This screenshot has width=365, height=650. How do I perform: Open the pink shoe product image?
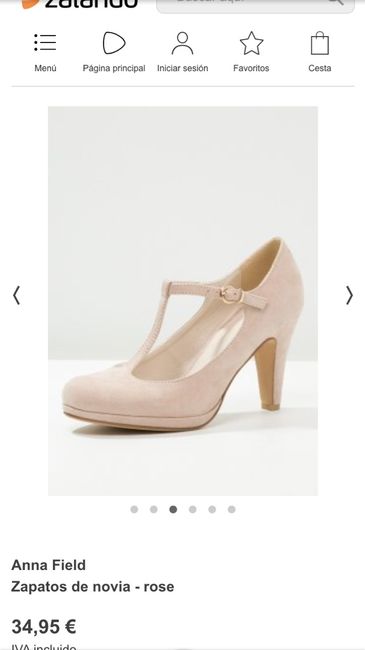coord(183,301)
